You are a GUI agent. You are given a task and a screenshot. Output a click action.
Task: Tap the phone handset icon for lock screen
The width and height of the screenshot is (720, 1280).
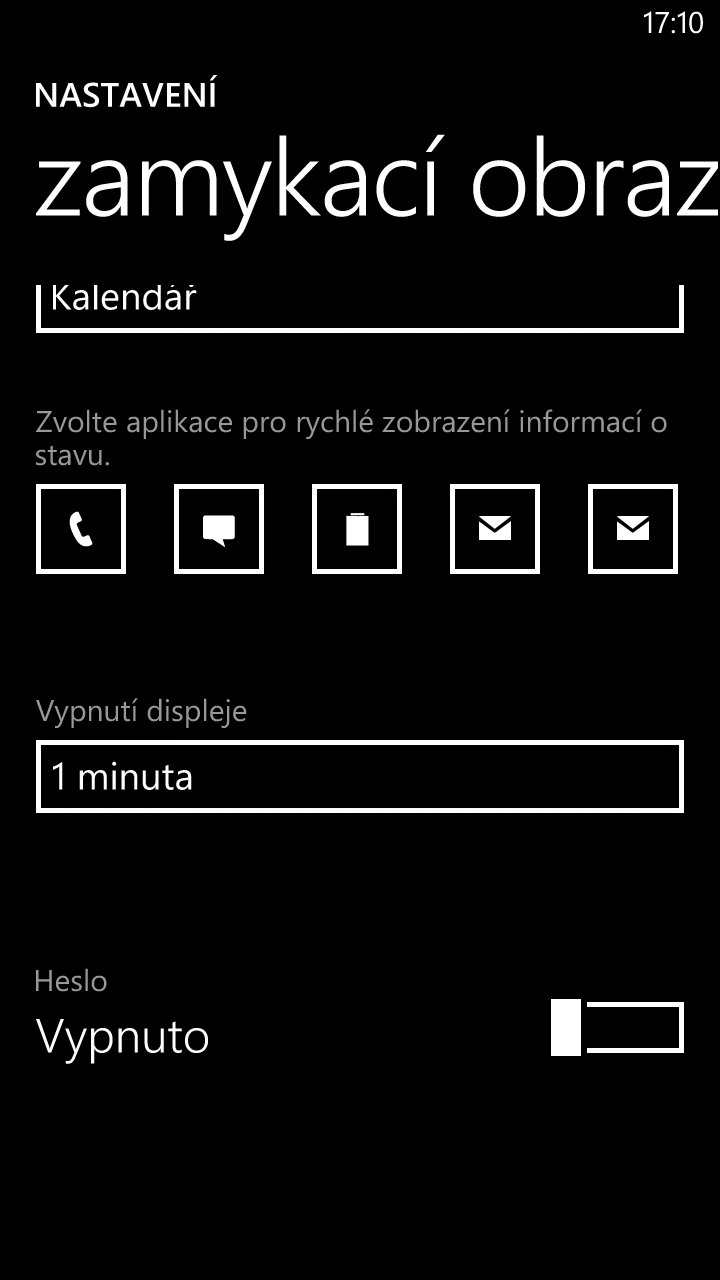80,528
